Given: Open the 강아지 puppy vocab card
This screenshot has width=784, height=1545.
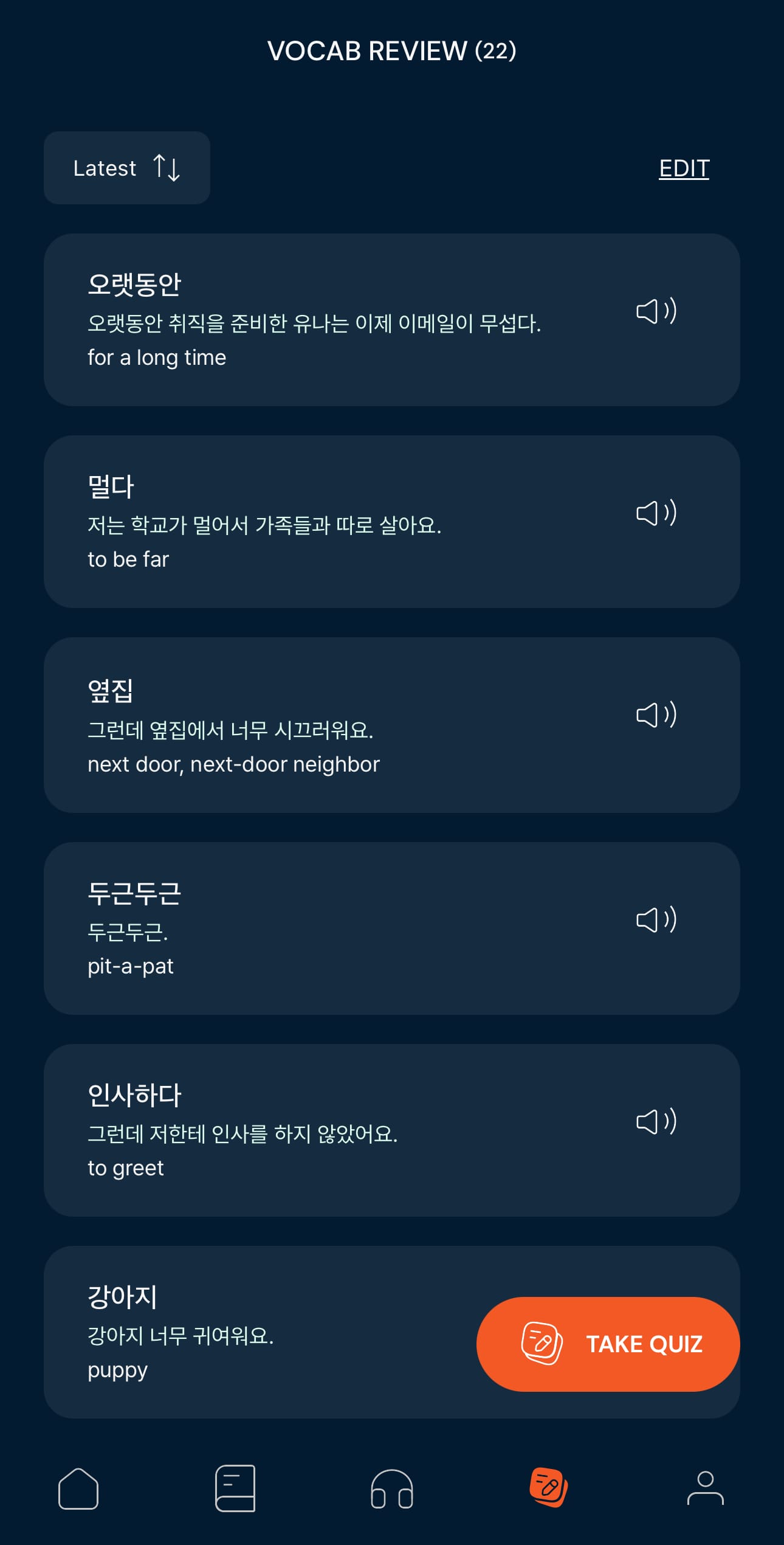Looking at the screenshot, I should (x=243, y=1332).
